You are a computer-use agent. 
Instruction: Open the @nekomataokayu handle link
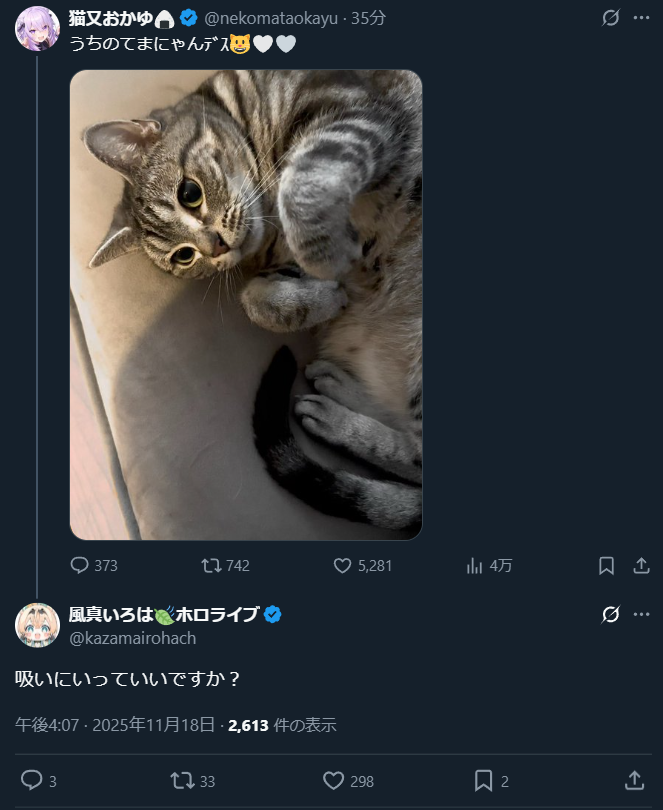(271, 19)
